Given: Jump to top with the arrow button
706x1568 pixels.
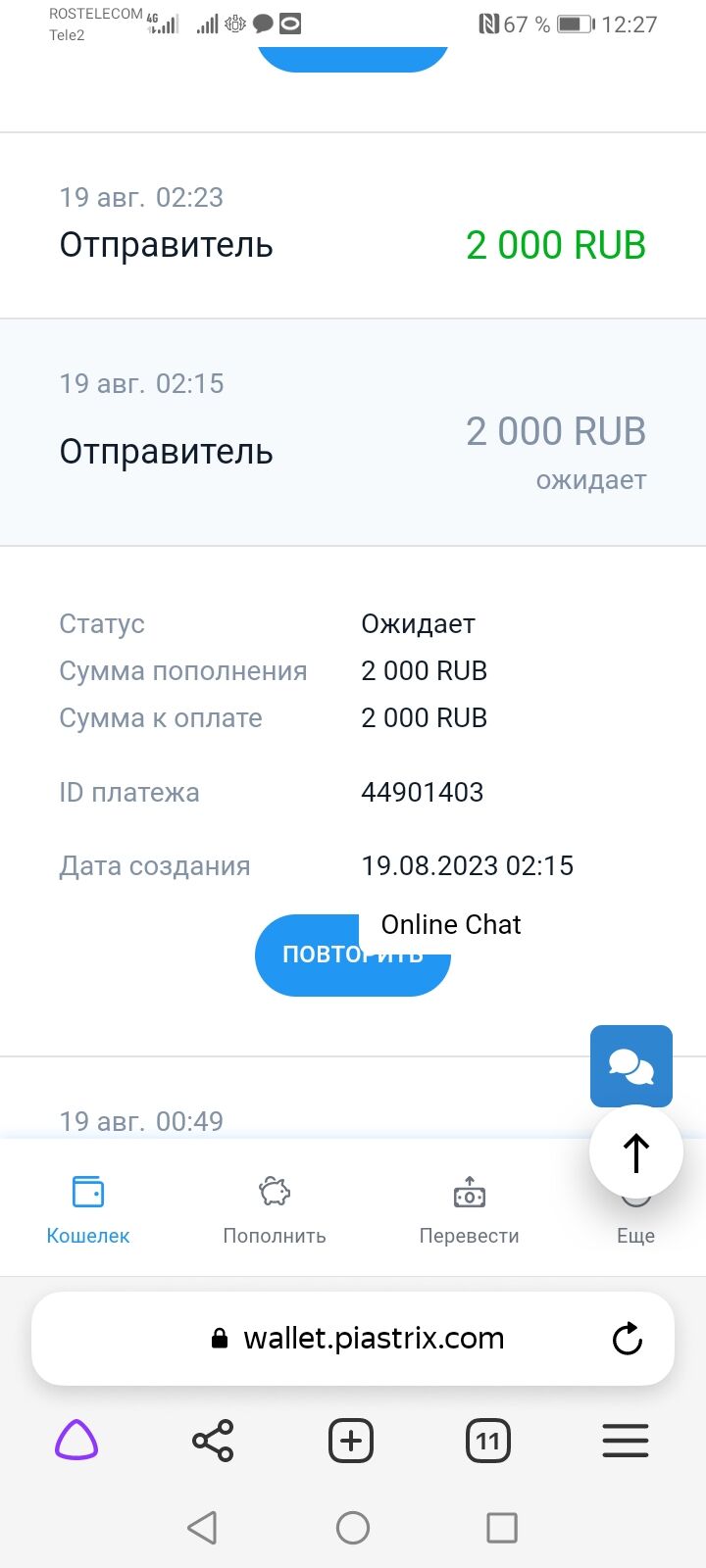Looking at the screenshot, I should point(635,1152).
